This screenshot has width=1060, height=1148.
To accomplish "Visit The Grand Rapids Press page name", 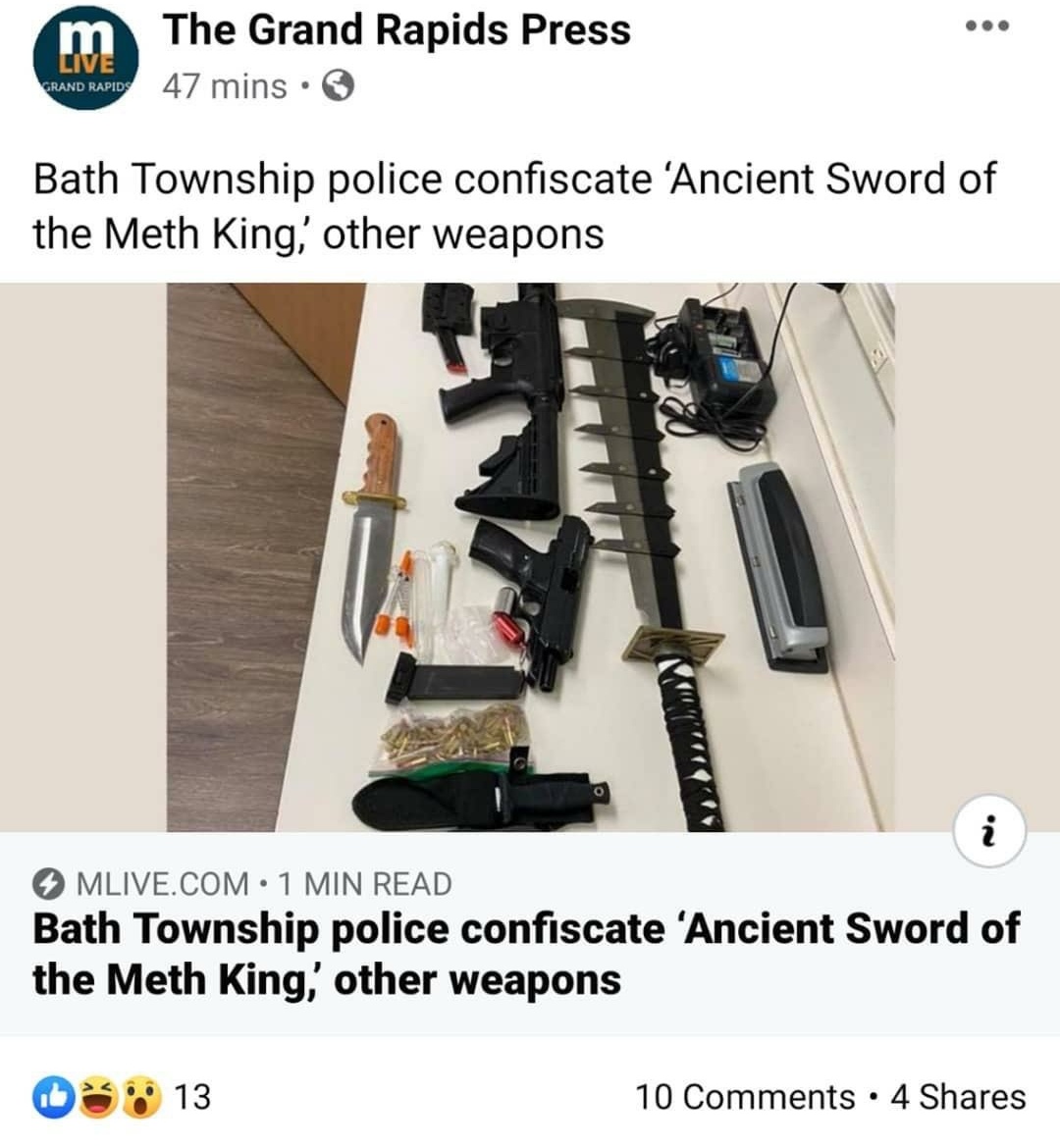I will [397, 29].
